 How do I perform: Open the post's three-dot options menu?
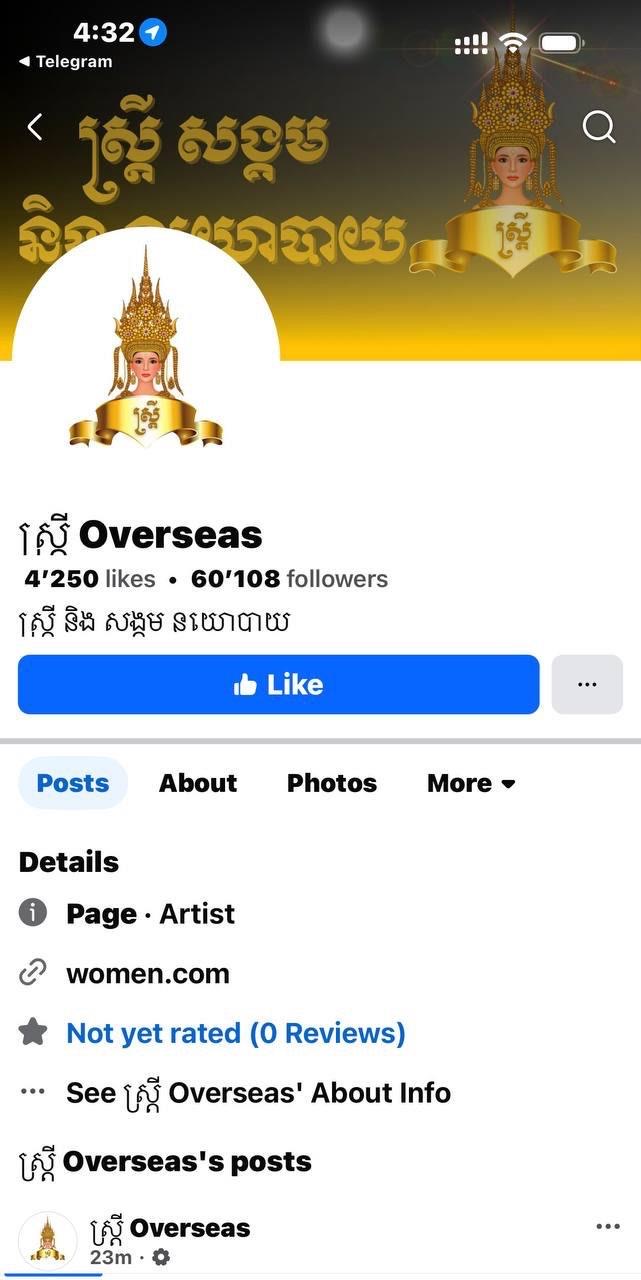[607, 1227]
